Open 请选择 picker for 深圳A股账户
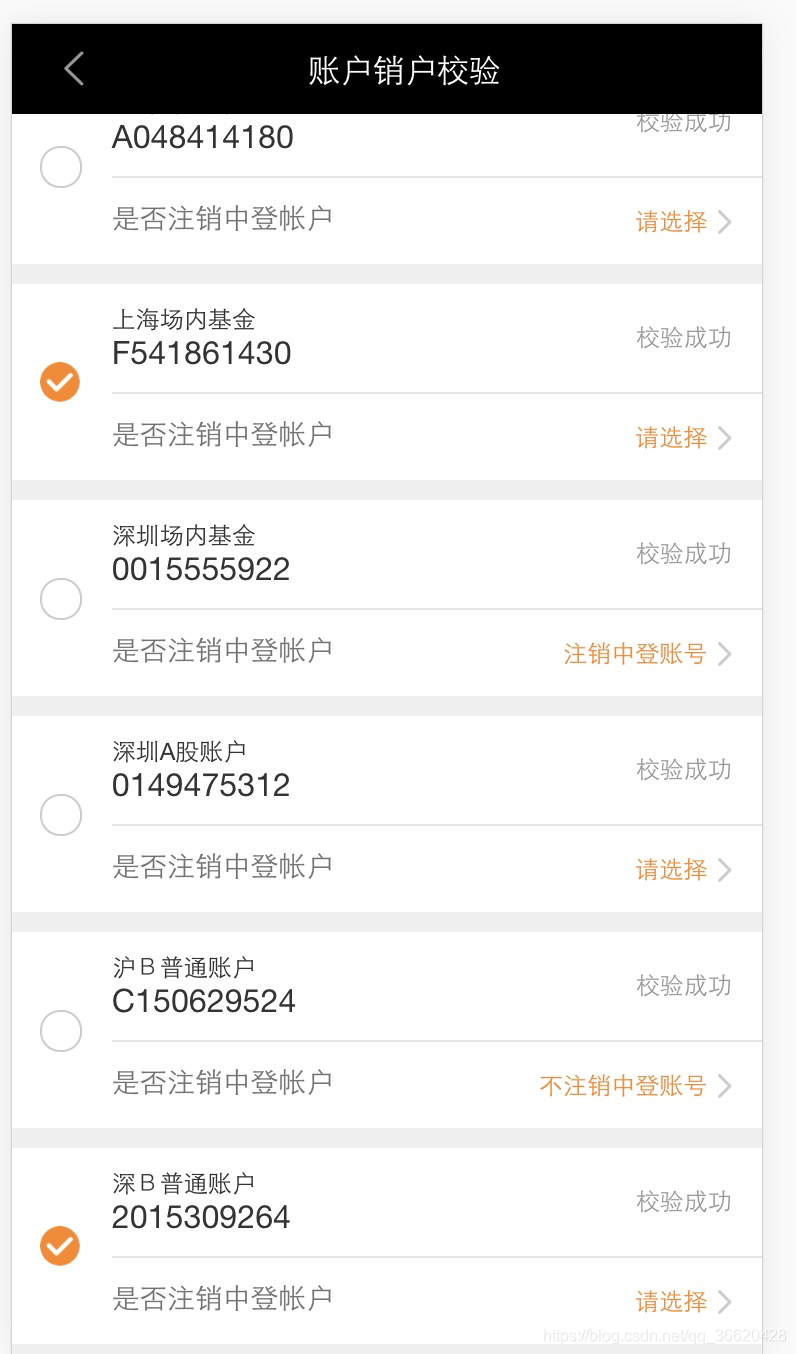 coord(670,869)
